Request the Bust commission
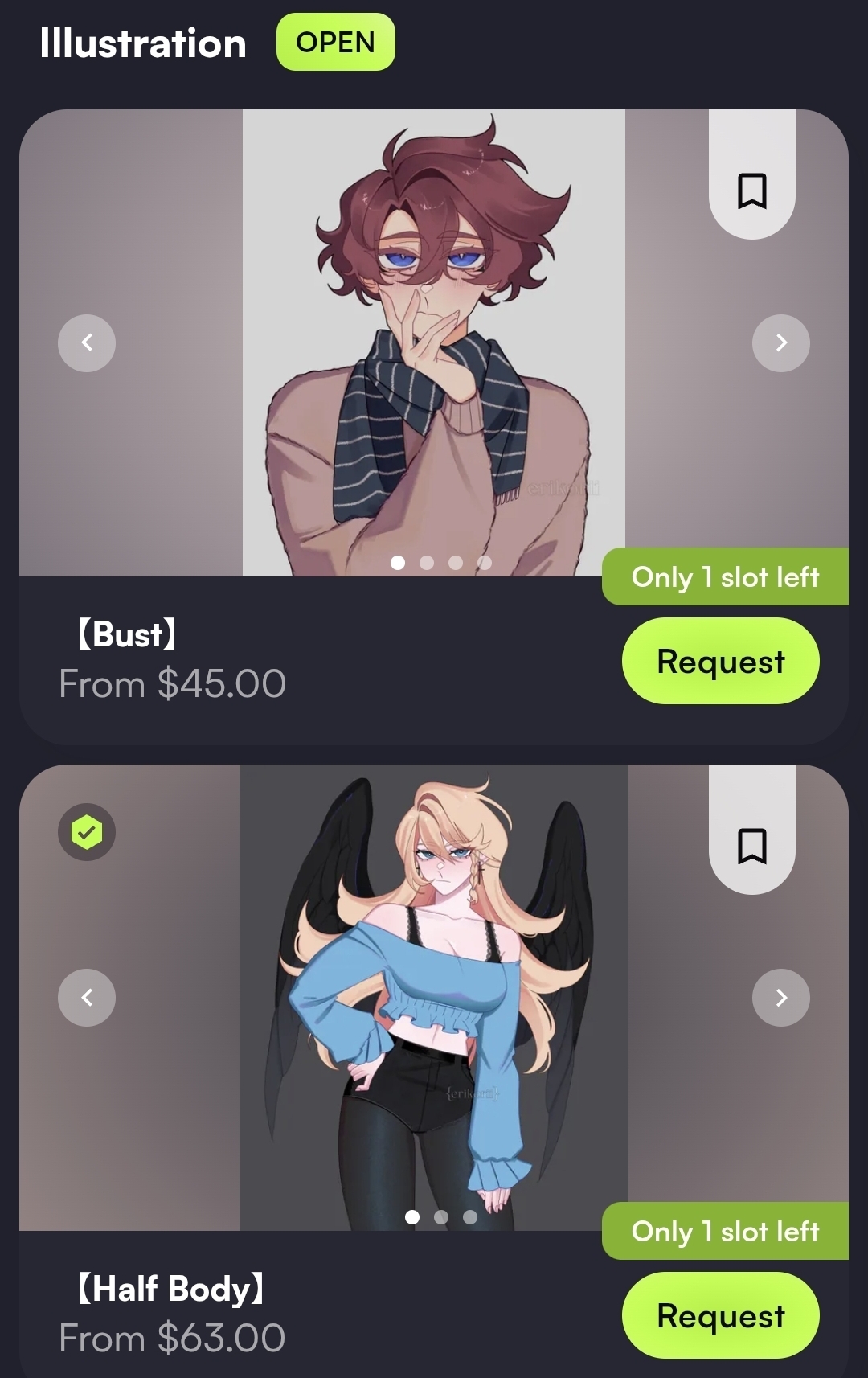This screenshot has width=868, height=1378. coord(720,662)
